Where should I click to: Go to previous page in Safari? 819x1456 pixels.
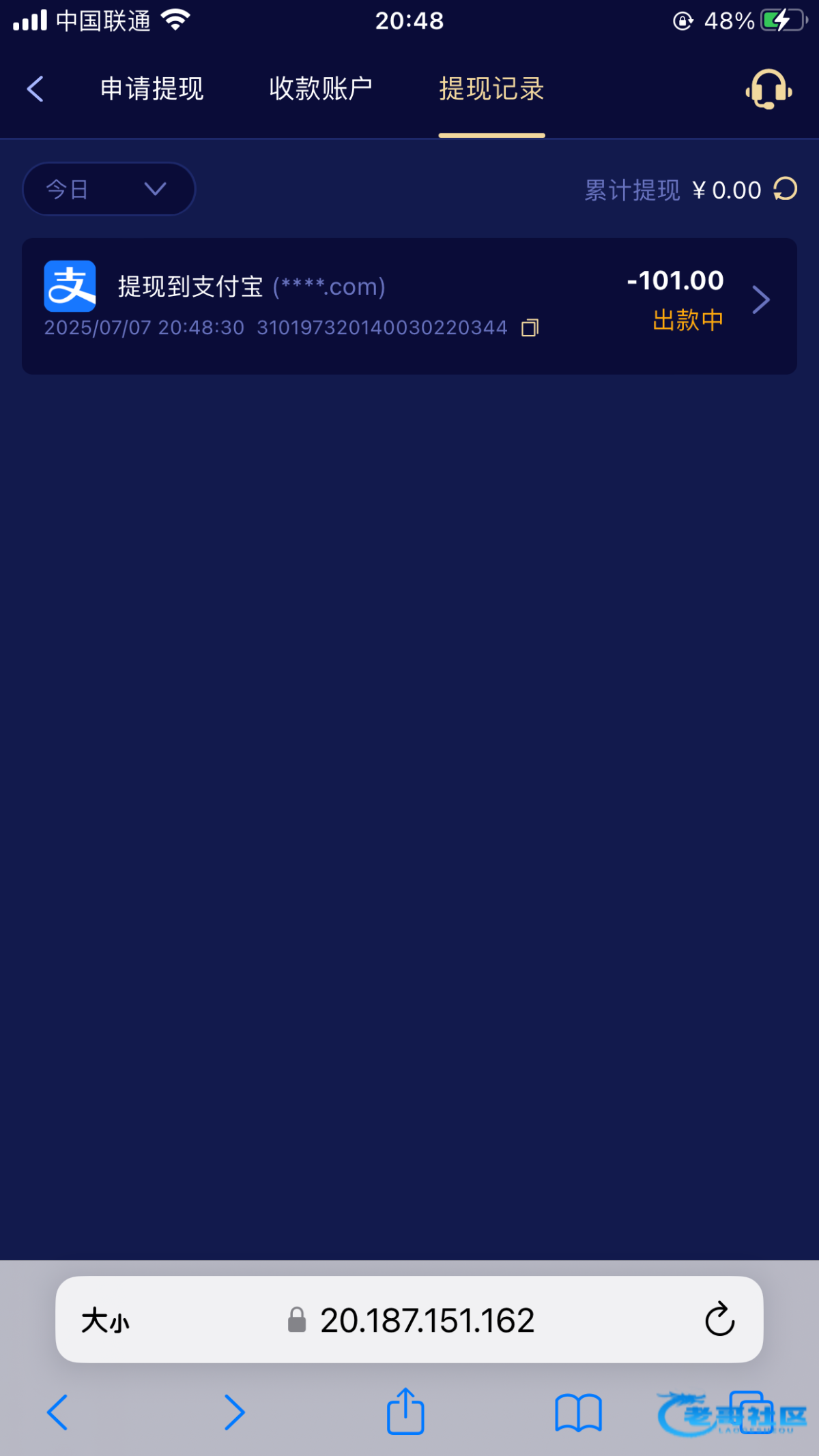click(x=57, y=1412)
